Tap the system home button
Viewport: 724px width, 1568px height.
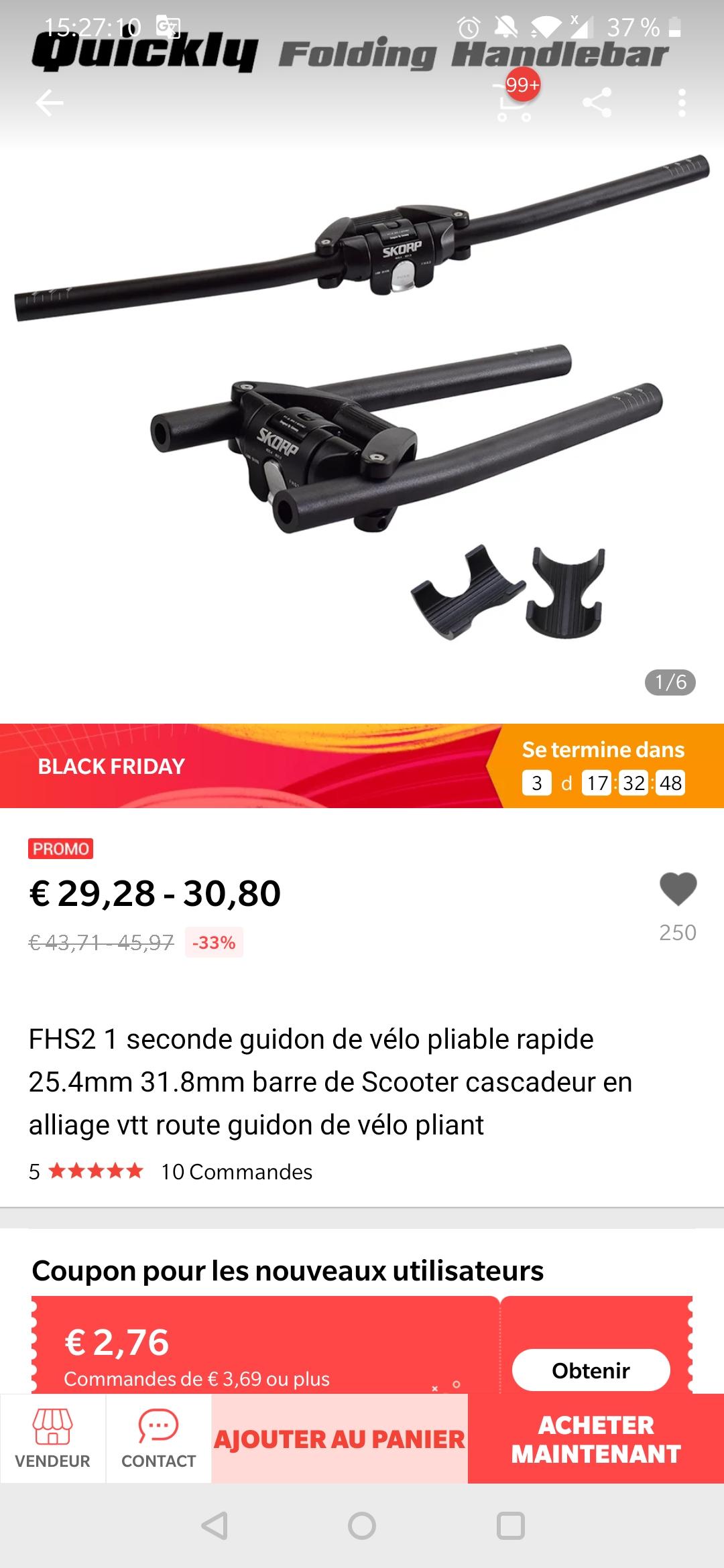pos(362,1526)
